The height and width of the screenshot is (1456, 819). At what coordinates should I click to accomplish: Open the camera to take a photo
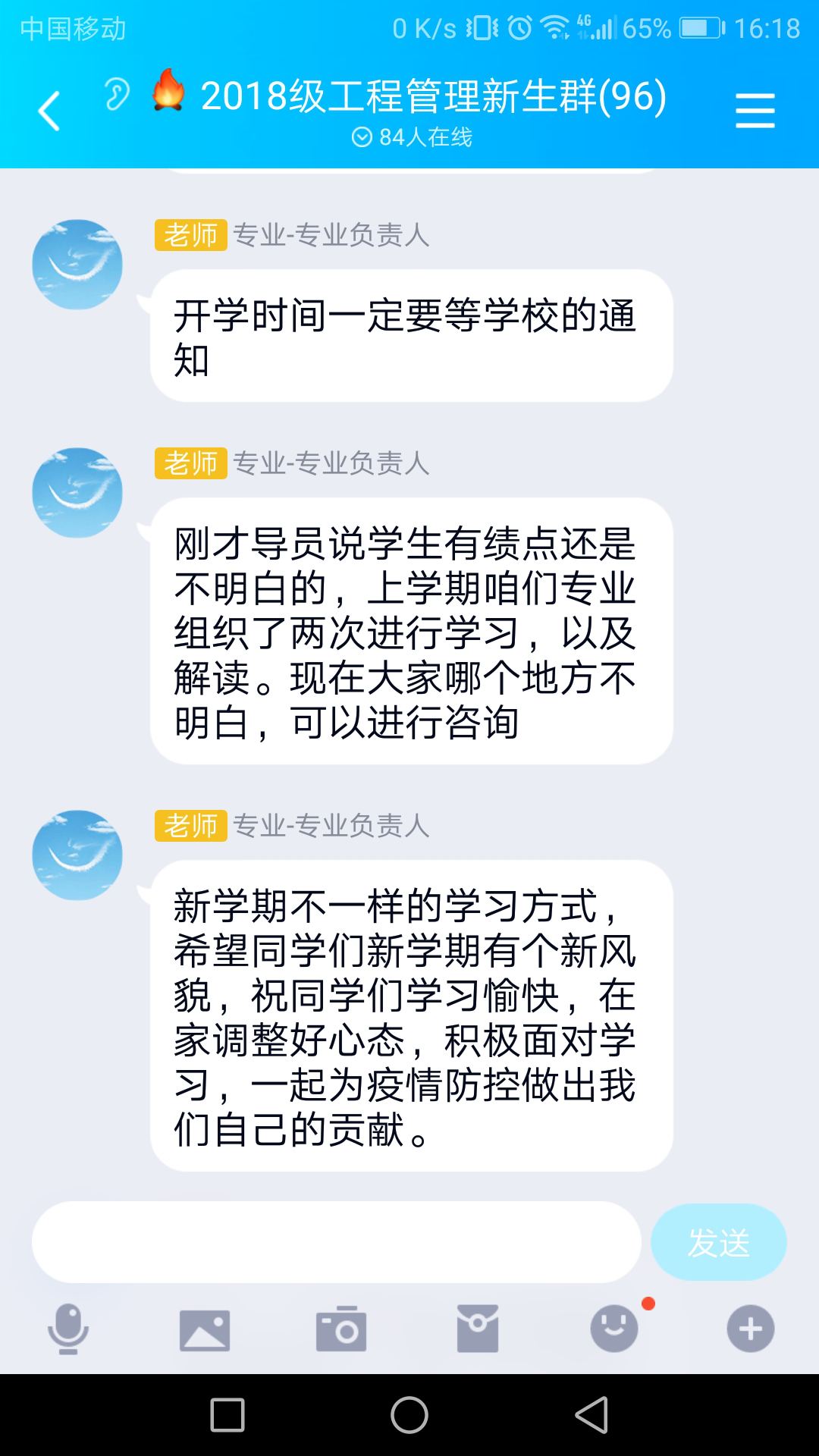(x=341, y=1329)
